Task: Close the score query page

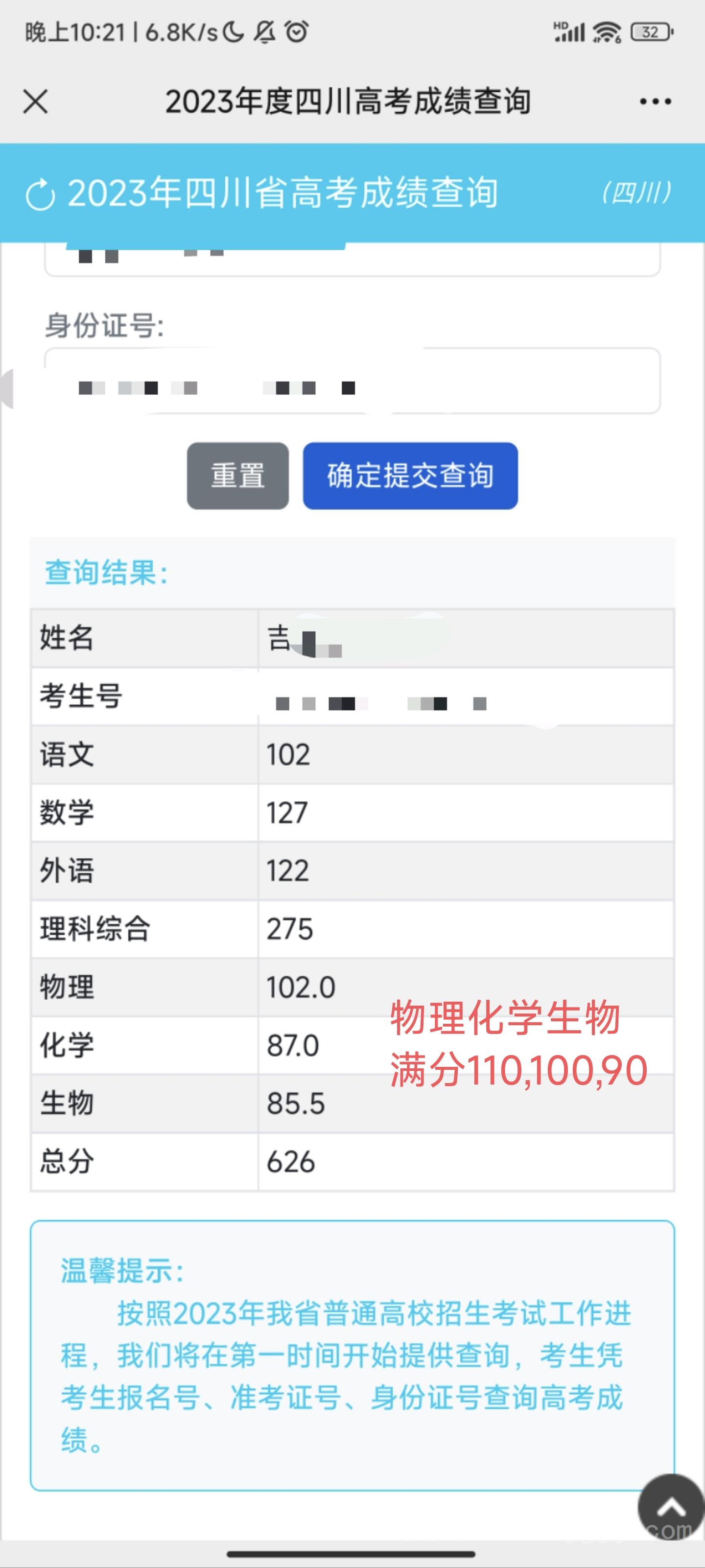Action: point(35,101)
